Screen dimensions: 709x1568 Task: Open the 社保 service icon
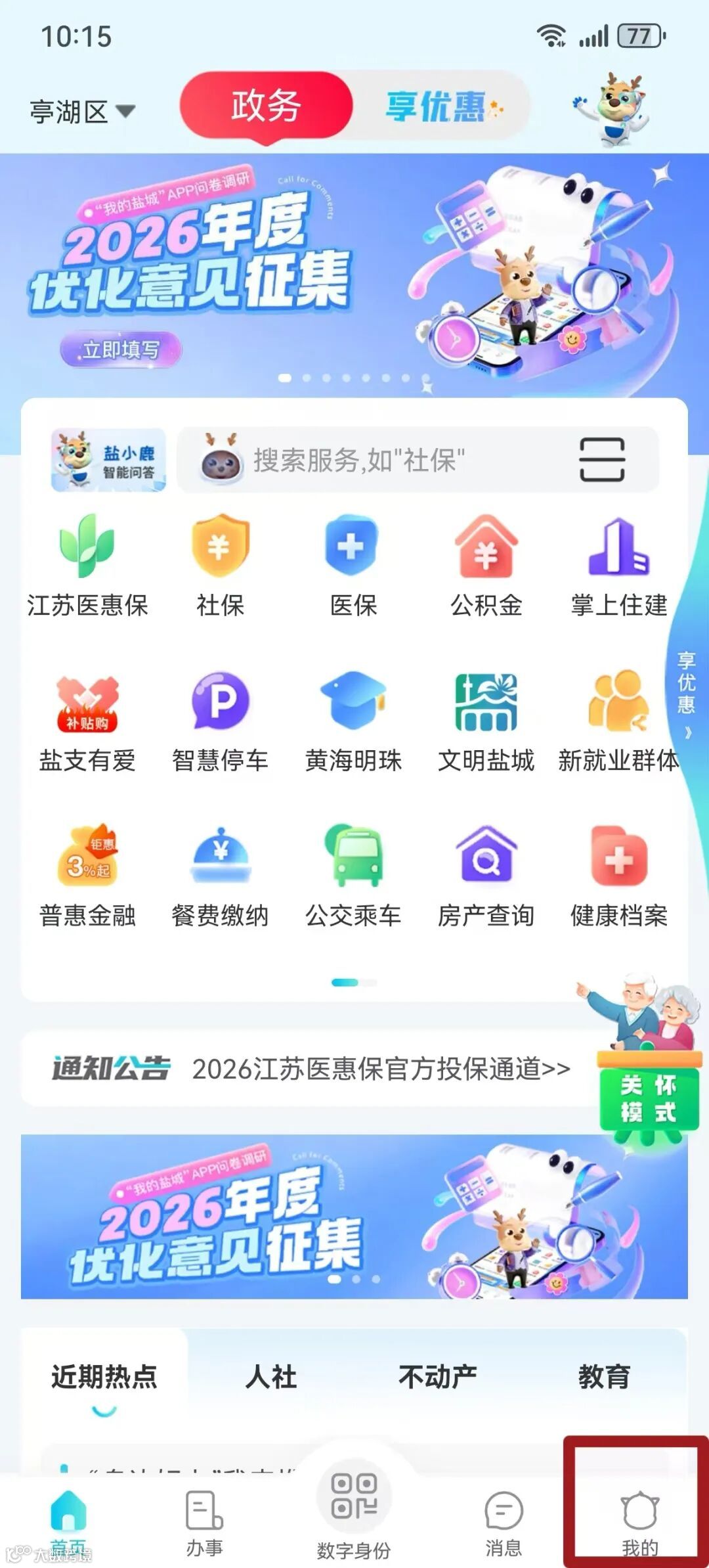tap(221, 565)
